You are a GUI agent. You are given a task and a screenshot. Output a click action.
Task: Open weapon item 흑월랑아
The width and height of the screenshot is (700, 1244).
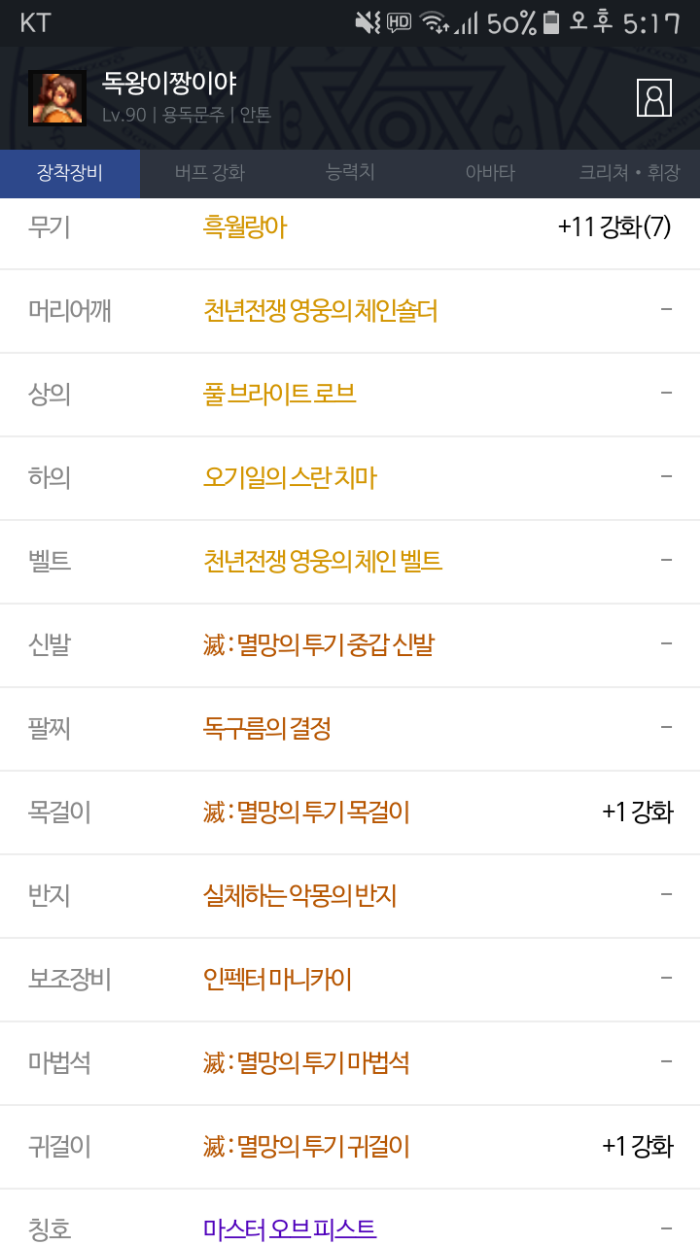click(245, 228)
